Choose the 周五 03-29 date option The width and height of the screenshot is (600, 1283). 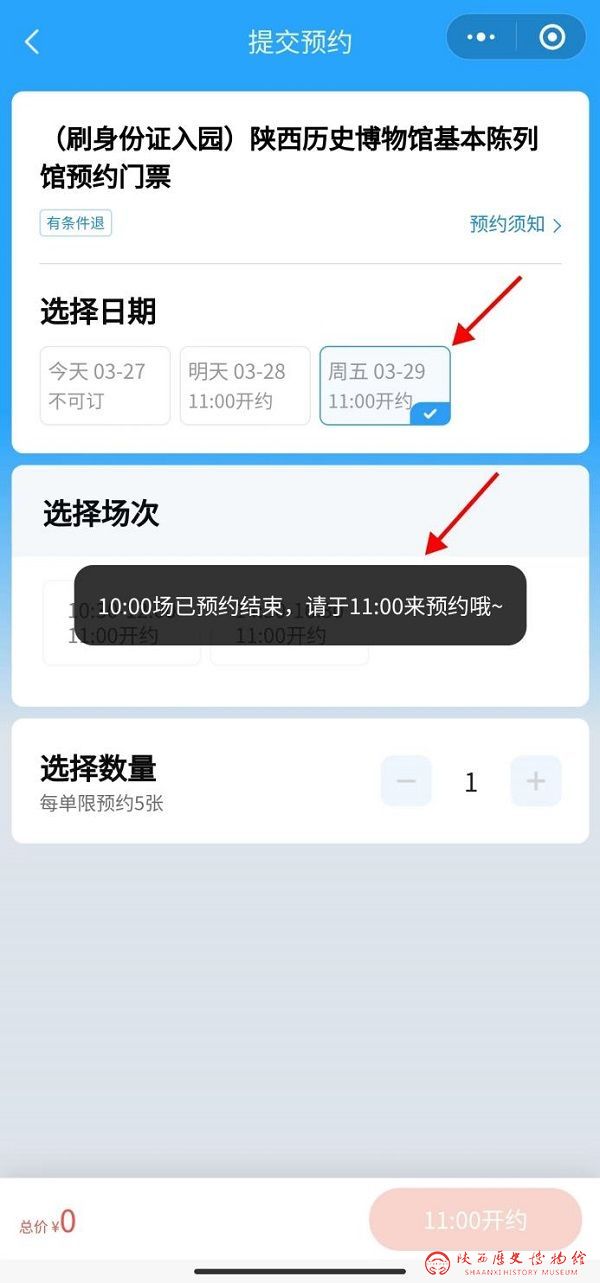click(385, 385)
